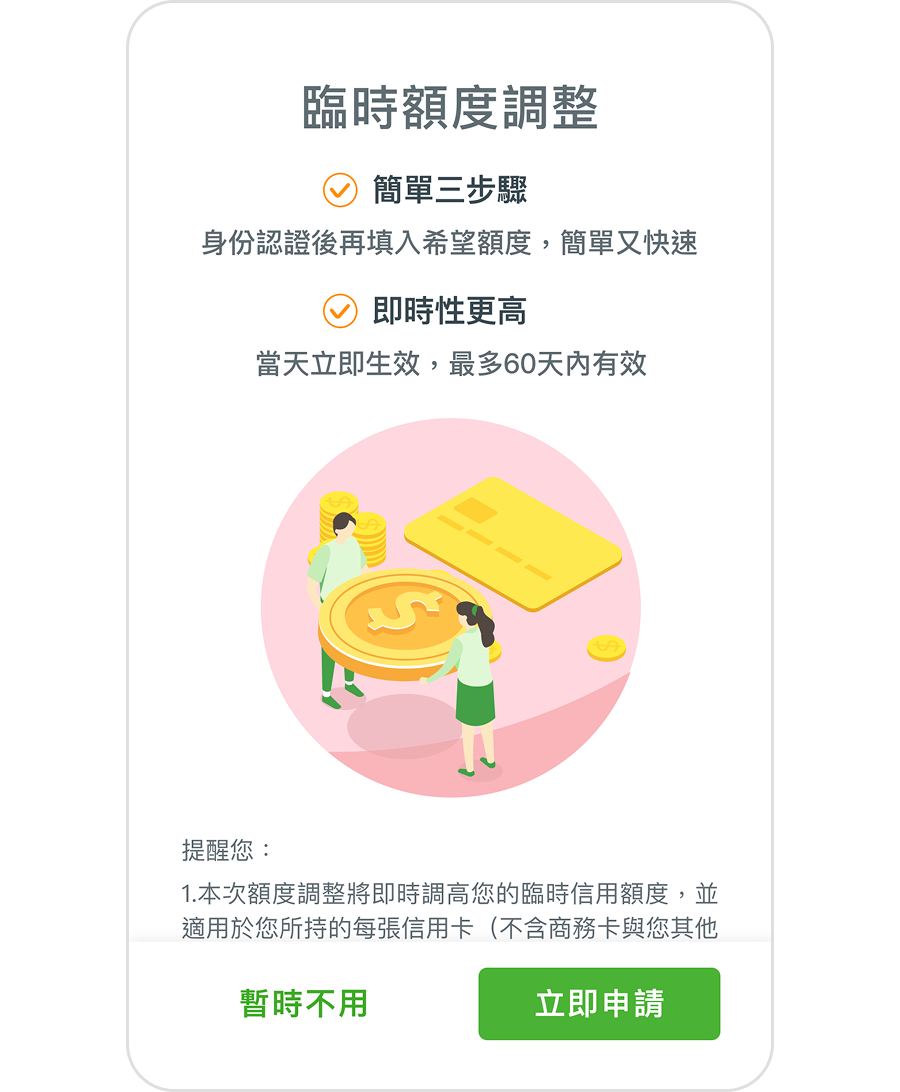This screenshot has width=900, height=1092.
Task: Tap the 立即申請 button to apply now
Action: (599, 1004)
